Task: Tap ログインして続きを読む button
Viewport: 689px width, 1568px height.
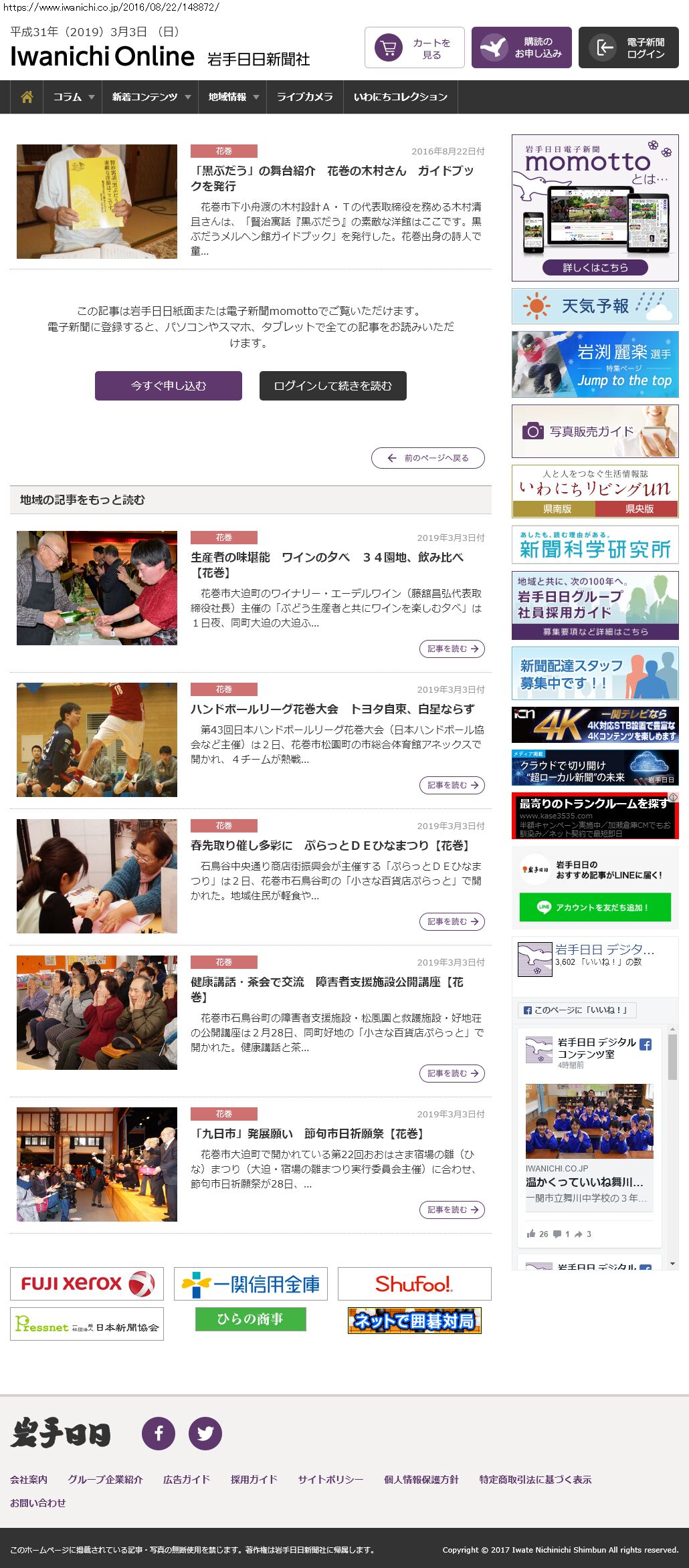Action: point(332,386)
